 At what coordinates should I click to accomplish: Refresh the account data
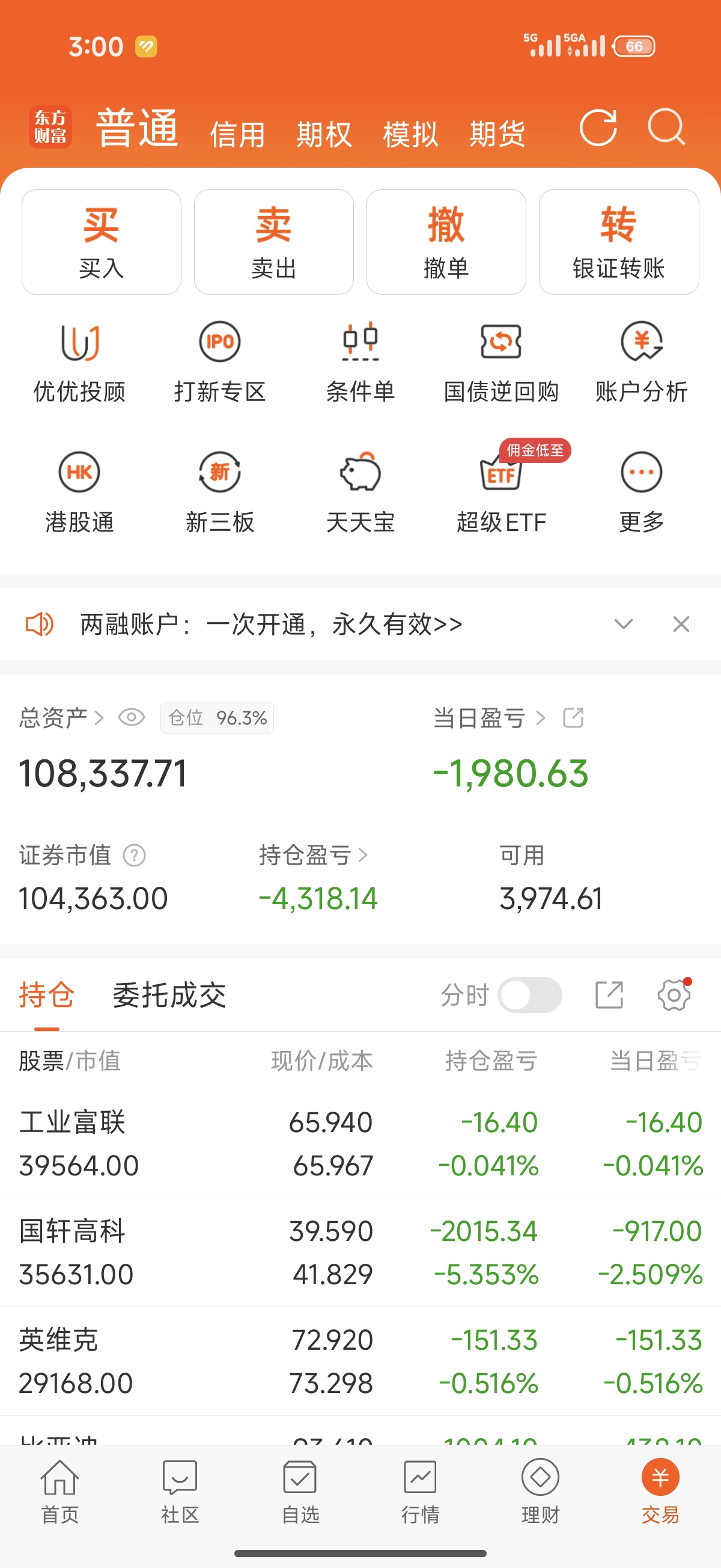click(598, 128)
